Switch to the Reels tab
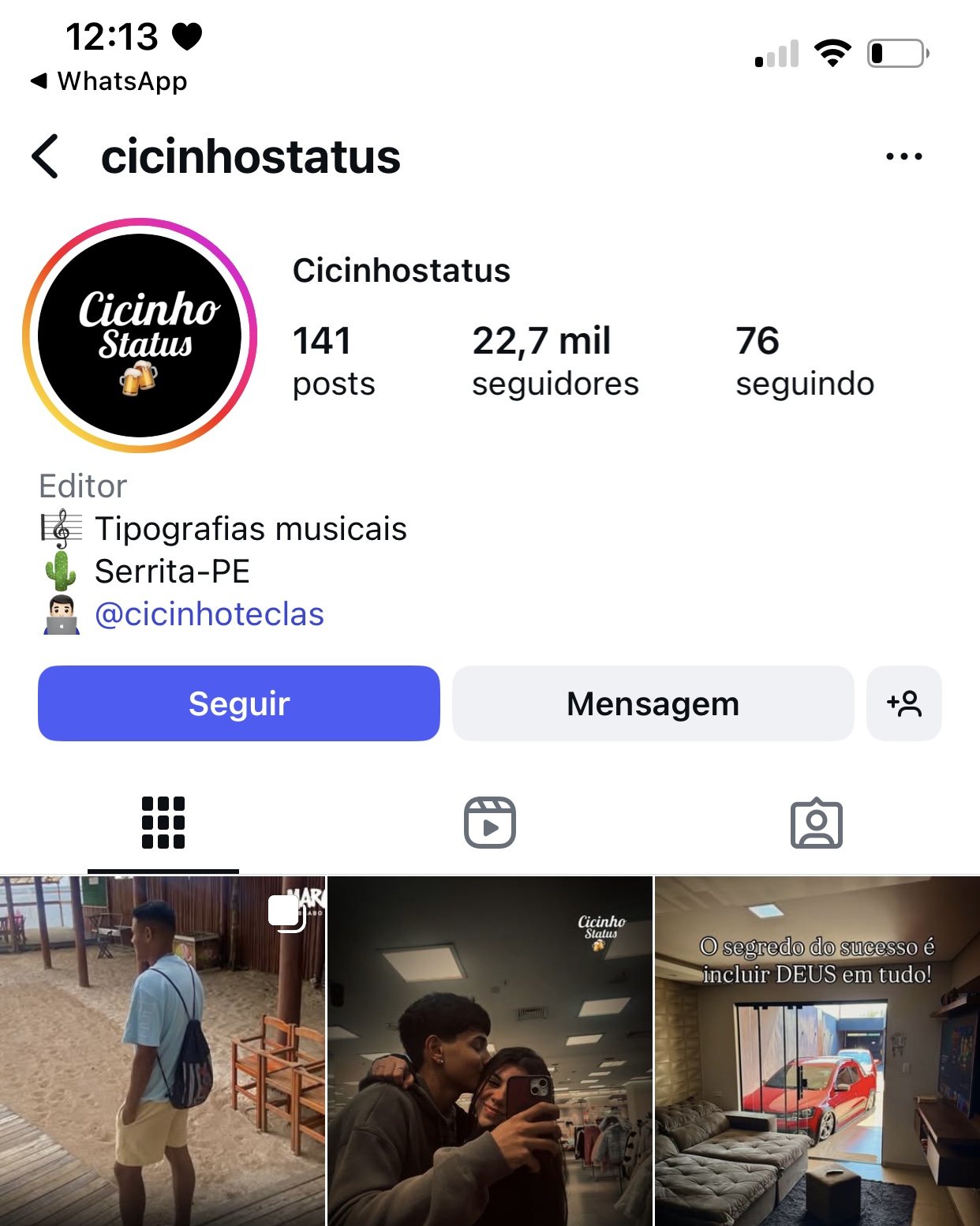This screenshot has height=1226, width=980. tap(489, 823)
